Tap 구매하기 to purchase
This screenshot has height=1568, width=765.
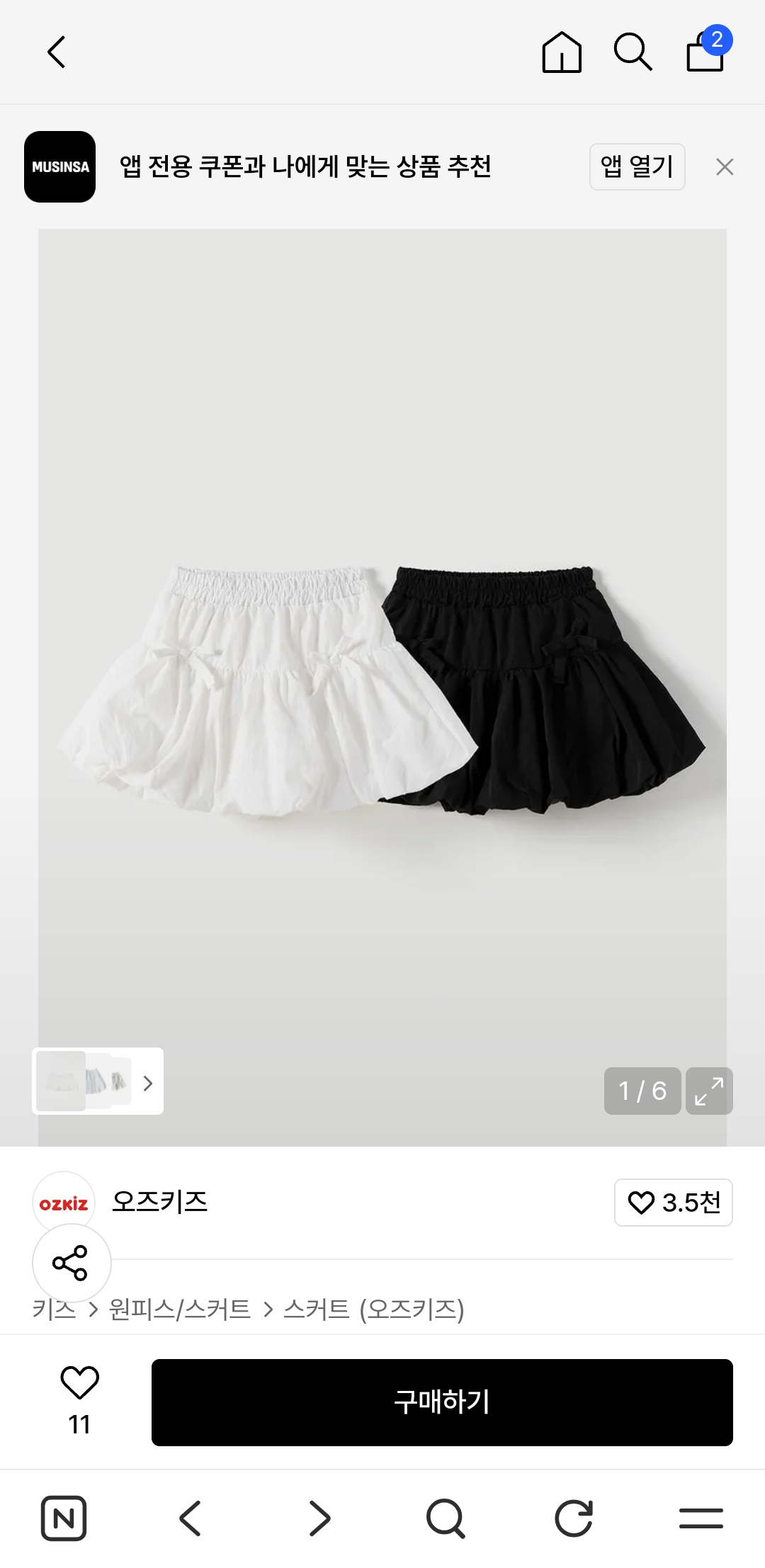442,1402
